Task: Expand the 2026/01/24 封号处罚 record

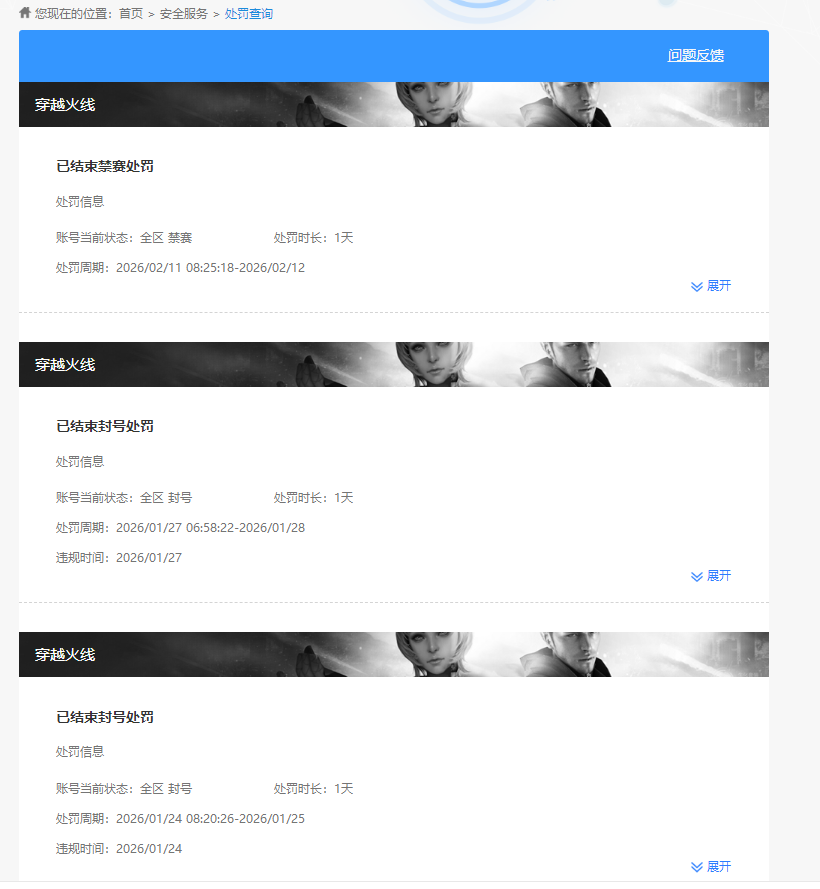Action: point(711,867)
